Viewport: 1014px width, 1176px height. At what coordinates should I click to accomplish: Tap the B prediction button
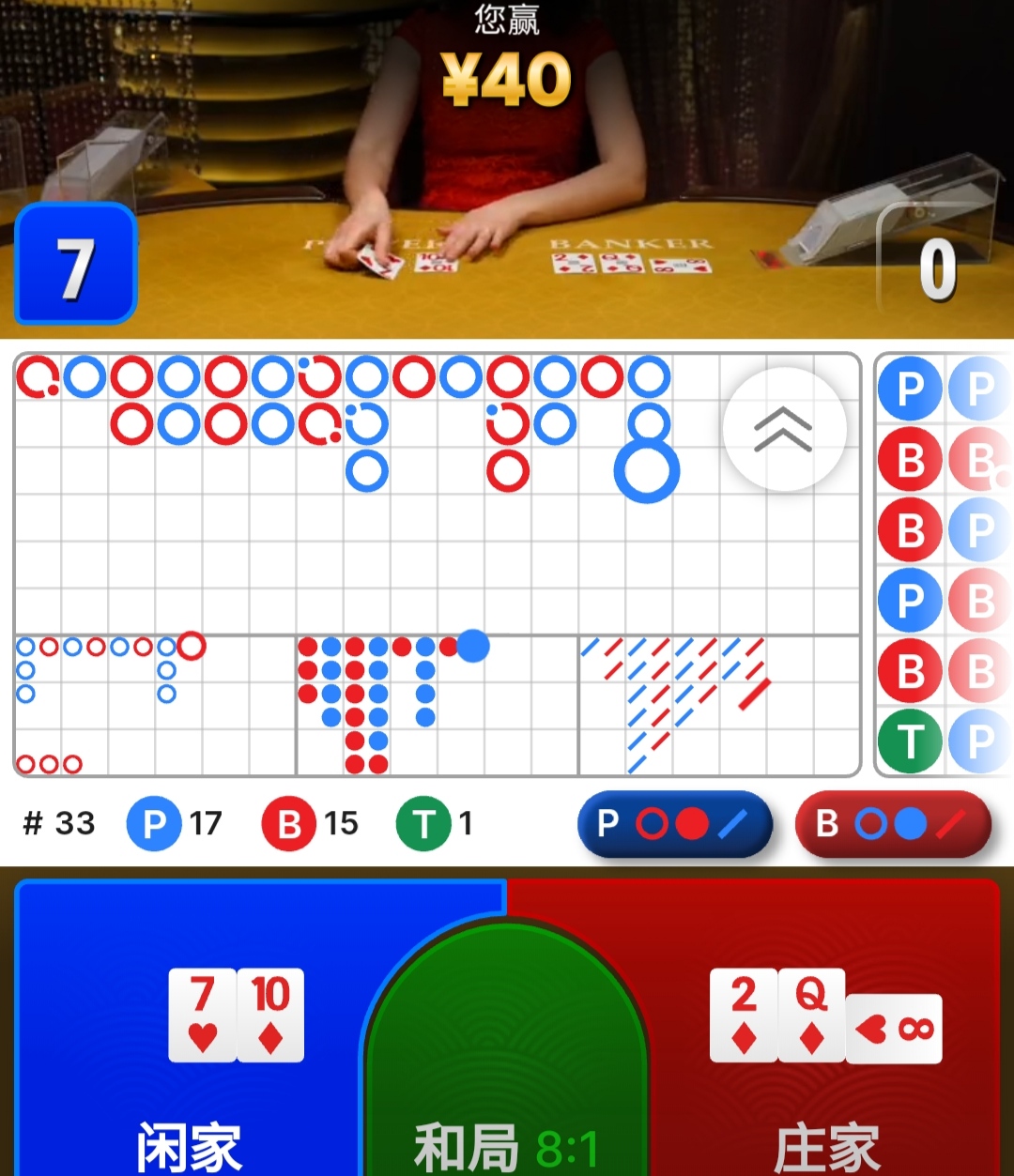(892, 824)
